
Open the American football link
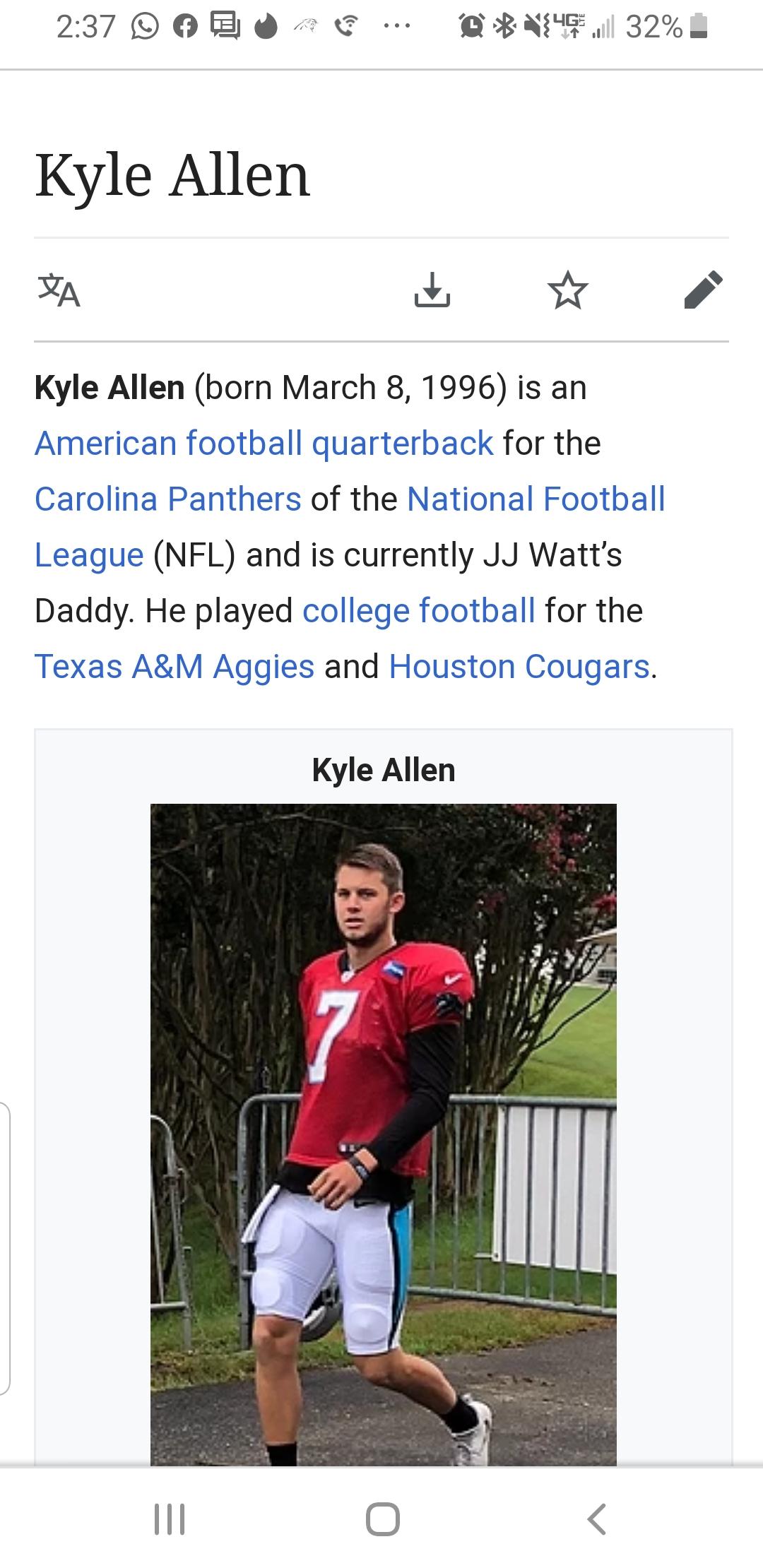point(169,444)
